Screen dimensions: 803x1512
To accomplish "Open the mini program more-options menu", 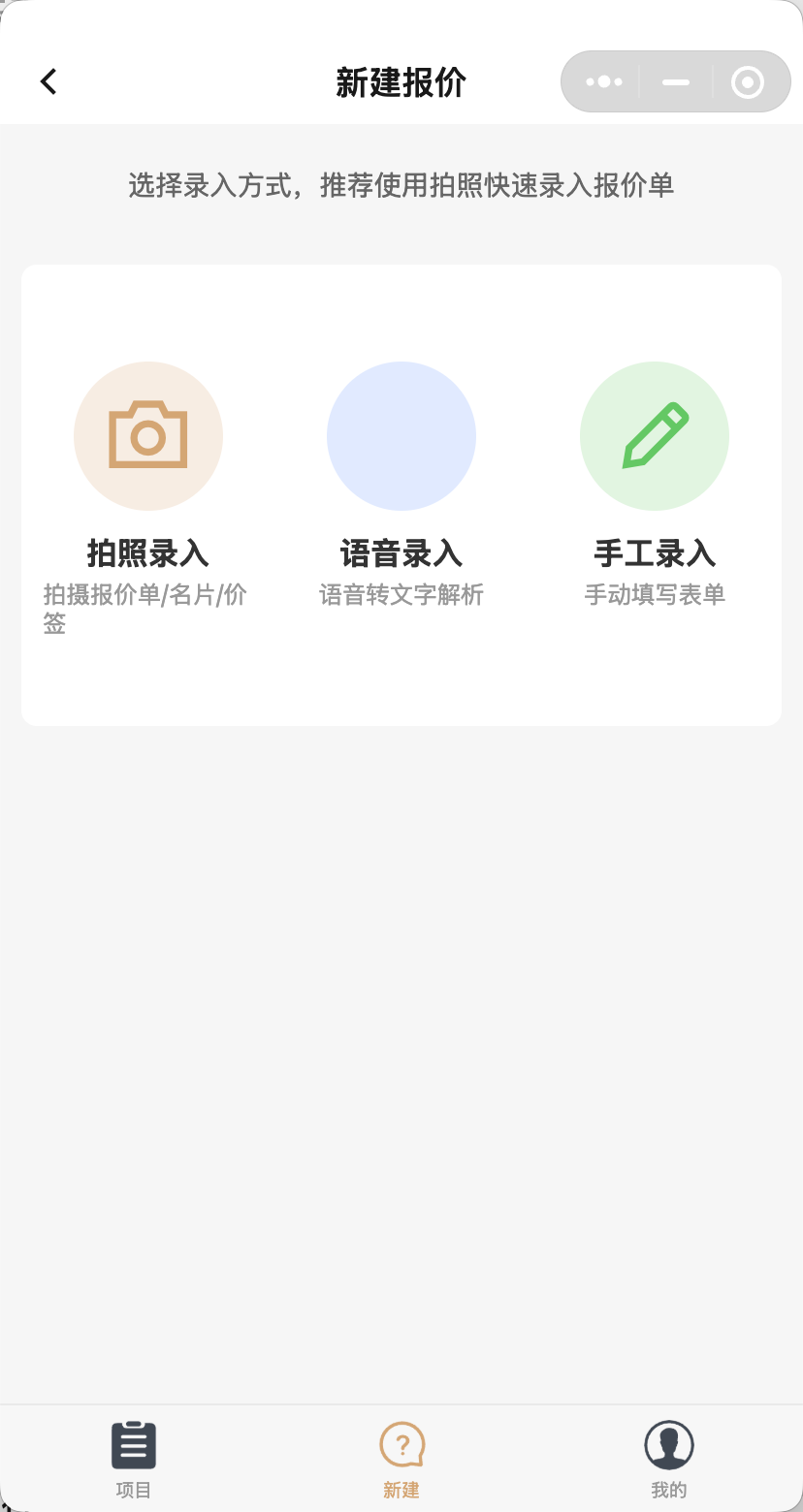I will point(603,81).
